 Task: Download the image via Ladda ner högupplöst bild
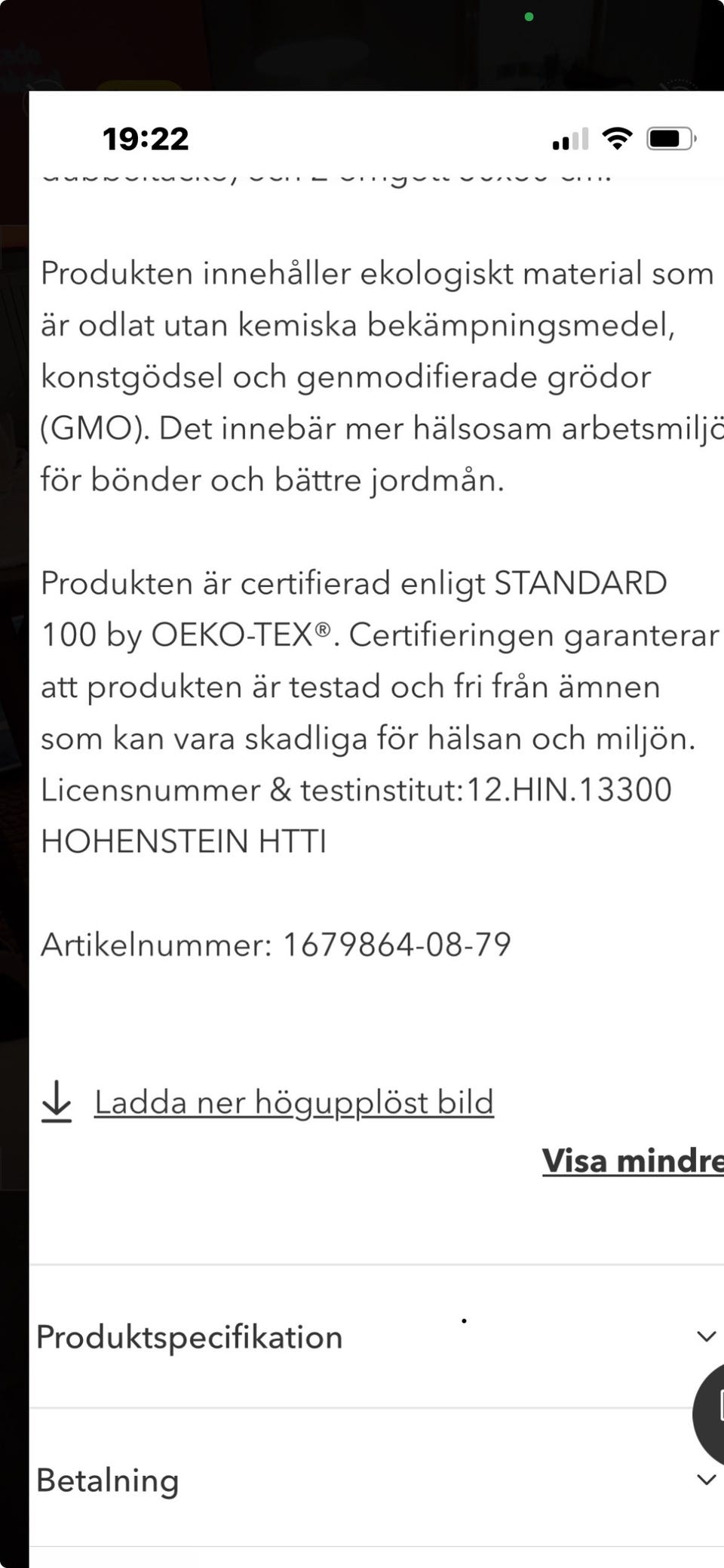293,1102
